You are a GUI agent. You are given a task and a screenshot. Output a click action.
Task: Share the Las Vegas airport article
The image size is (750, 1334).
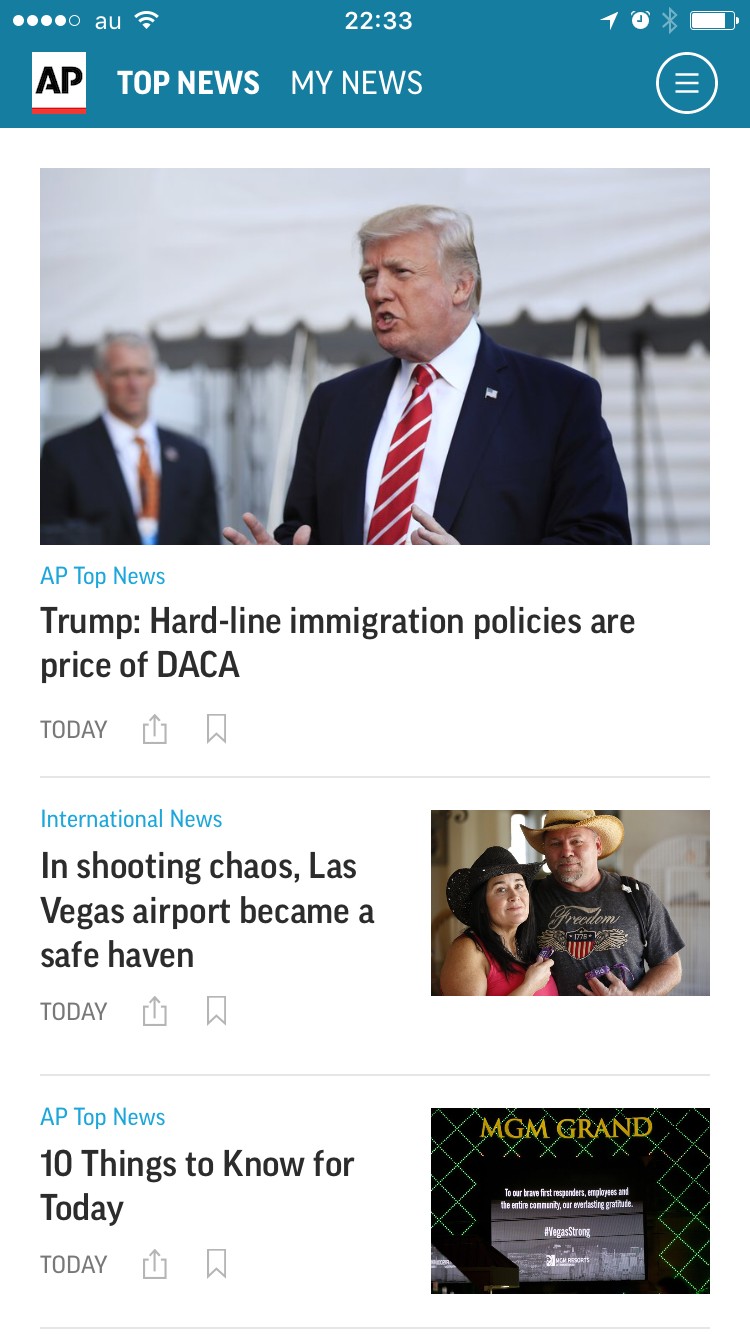point(154,1011)
